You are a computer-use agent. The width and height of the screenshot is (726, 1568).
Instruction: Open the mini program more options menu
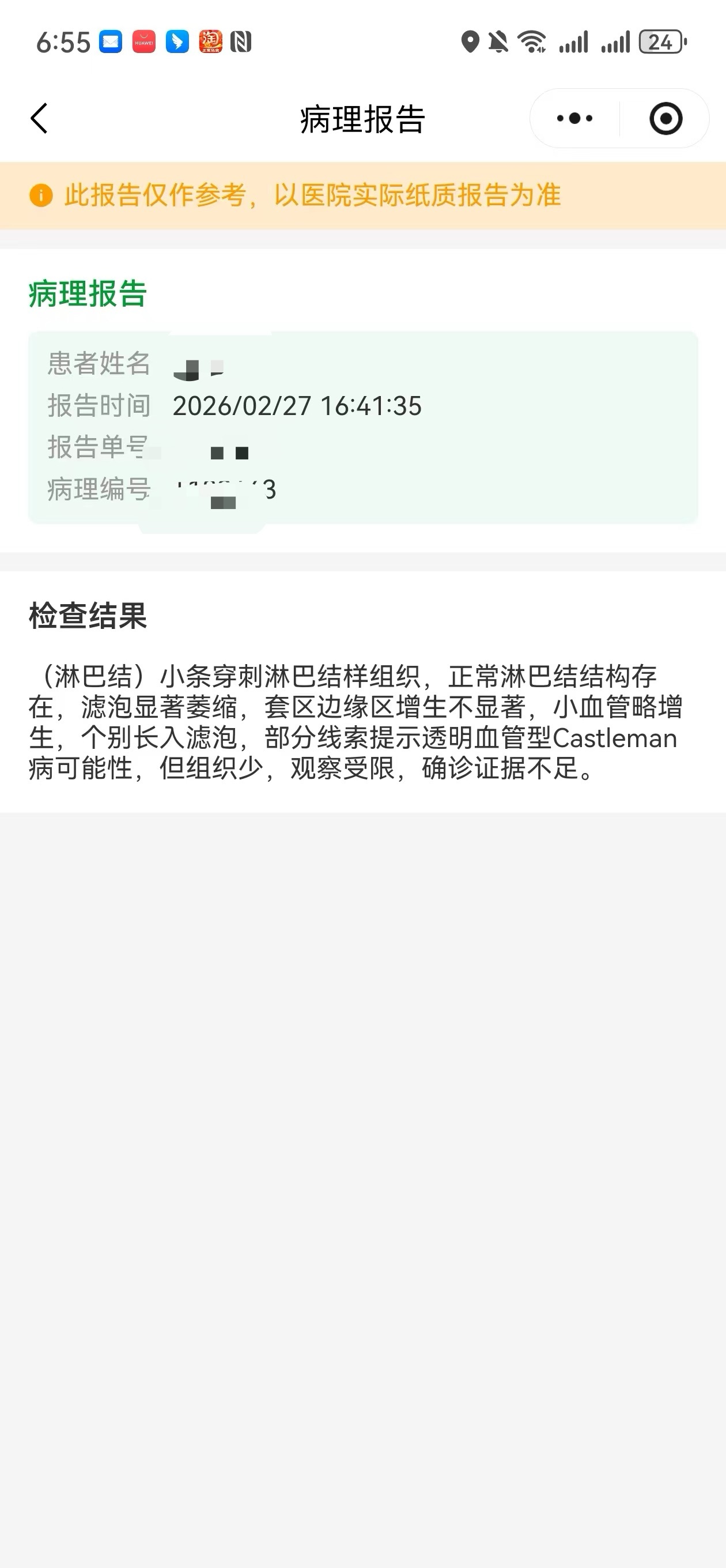[x=574, y=118]
